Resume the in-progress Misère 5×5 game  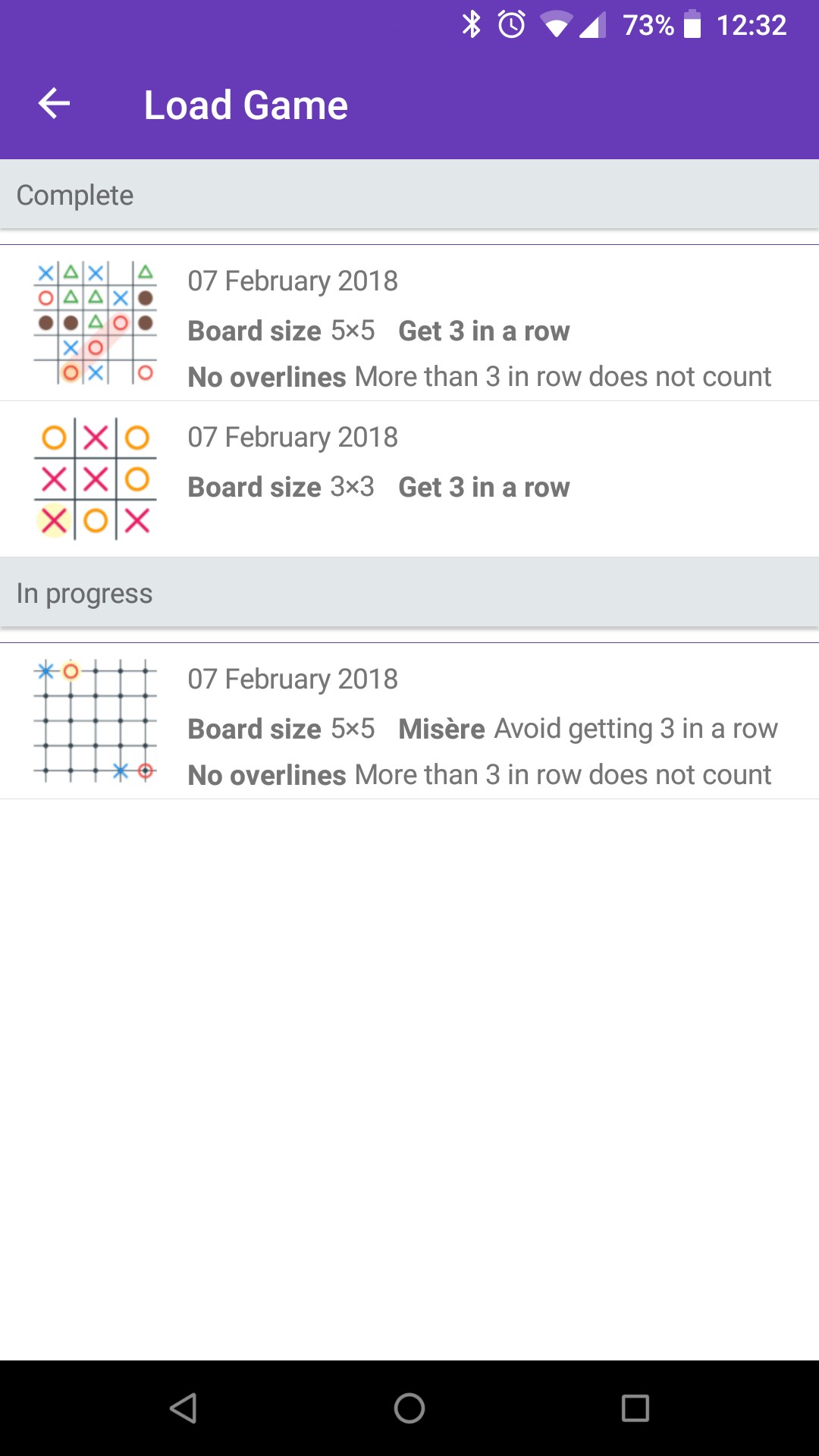point(409,722)
